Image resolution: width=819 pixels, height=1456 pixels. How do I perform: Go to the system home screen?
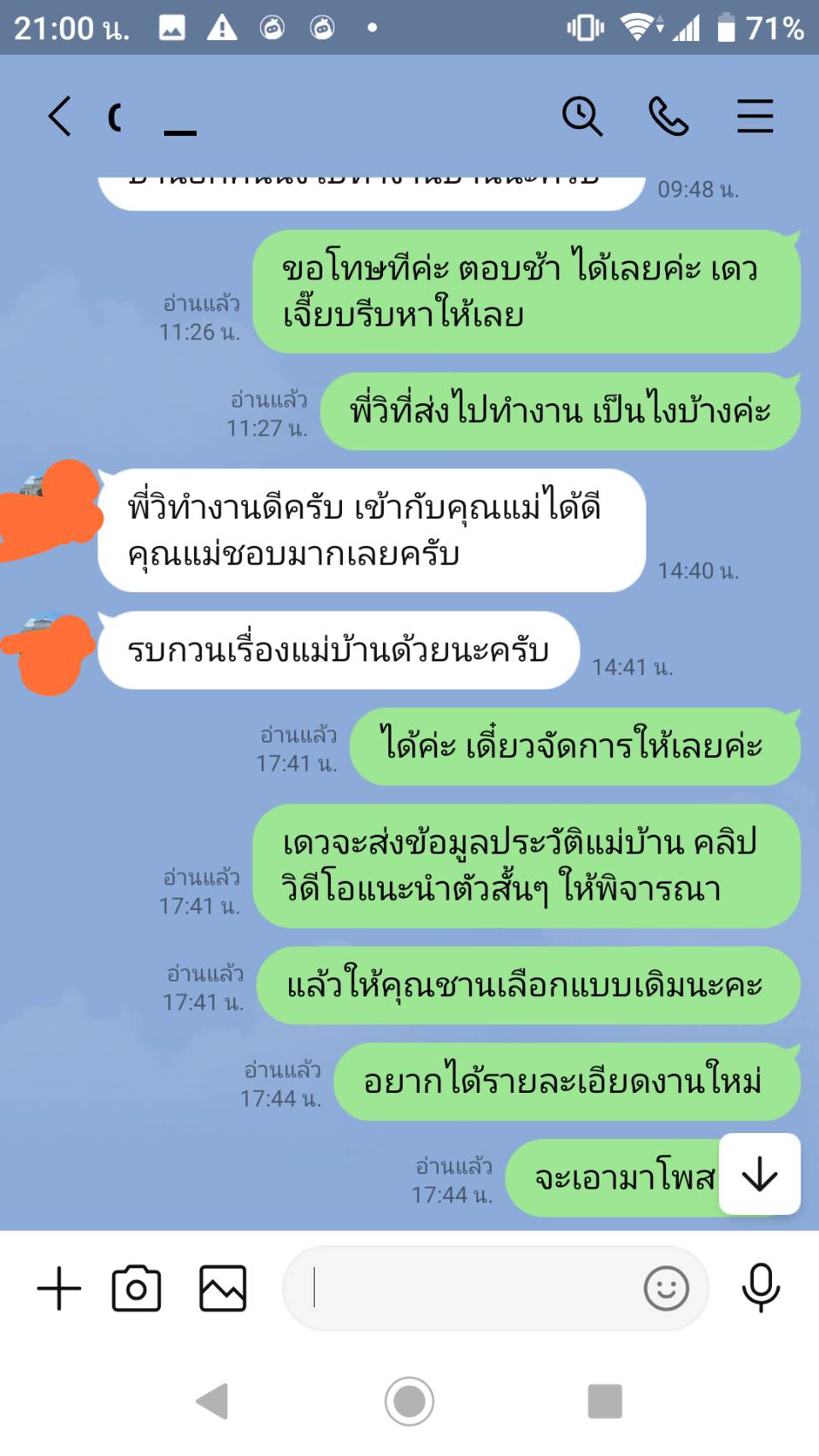coord(409,1401)
